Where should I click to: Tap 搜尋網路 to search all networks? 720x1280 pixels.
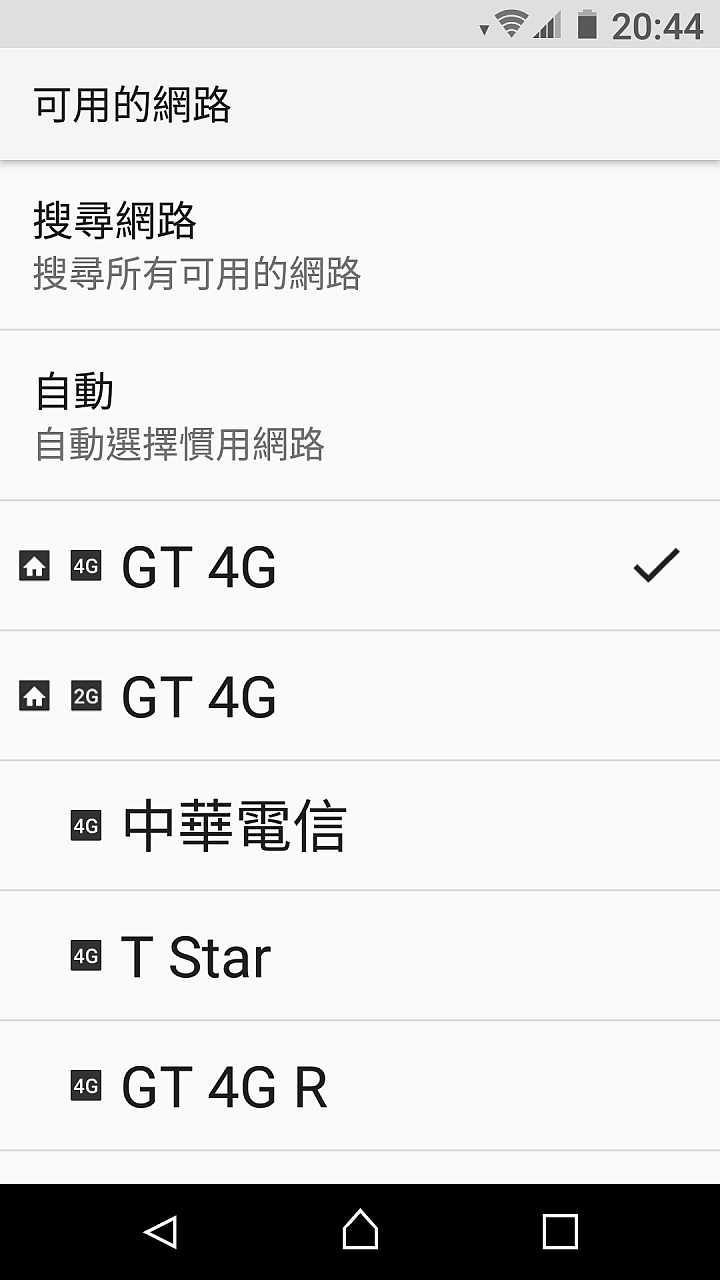(x=360, y=245)
